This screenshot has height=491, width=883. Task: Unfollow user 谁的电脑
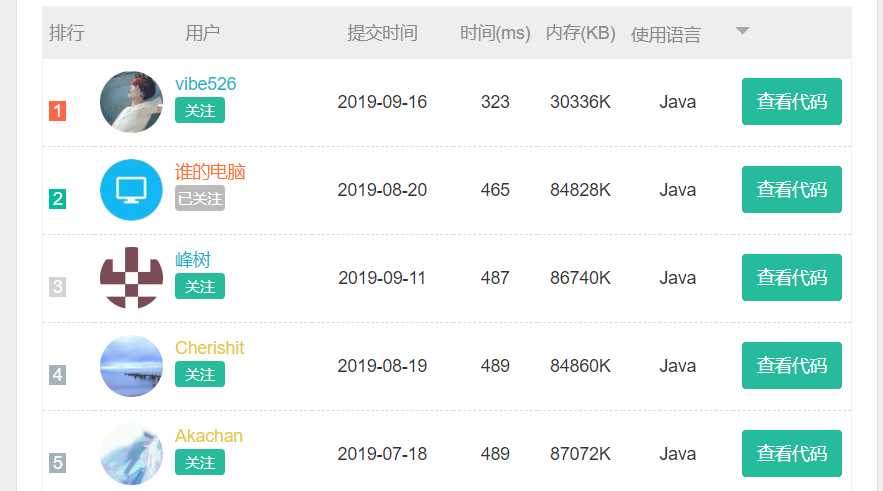click(199, 199)
